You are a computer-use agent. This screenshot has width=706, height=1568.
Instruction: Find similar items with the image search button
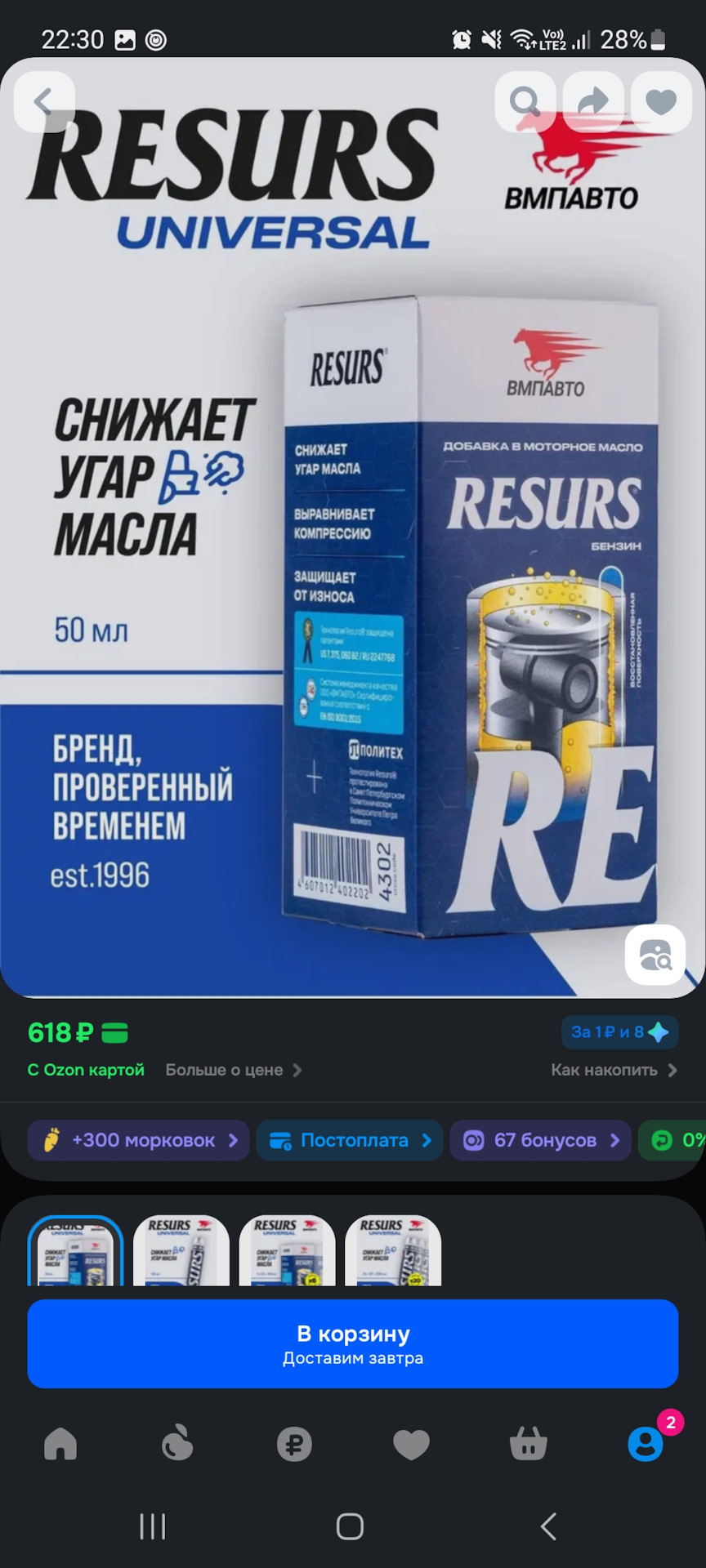(655, 954)
